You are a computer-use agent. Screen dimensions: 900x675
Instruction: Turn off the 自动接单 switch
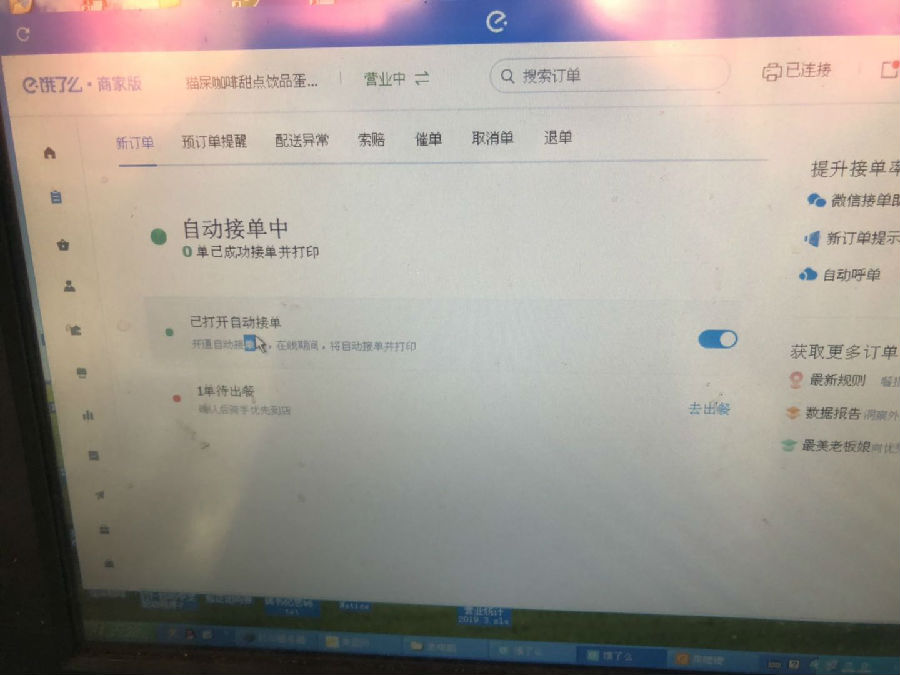tap(717, 339)
